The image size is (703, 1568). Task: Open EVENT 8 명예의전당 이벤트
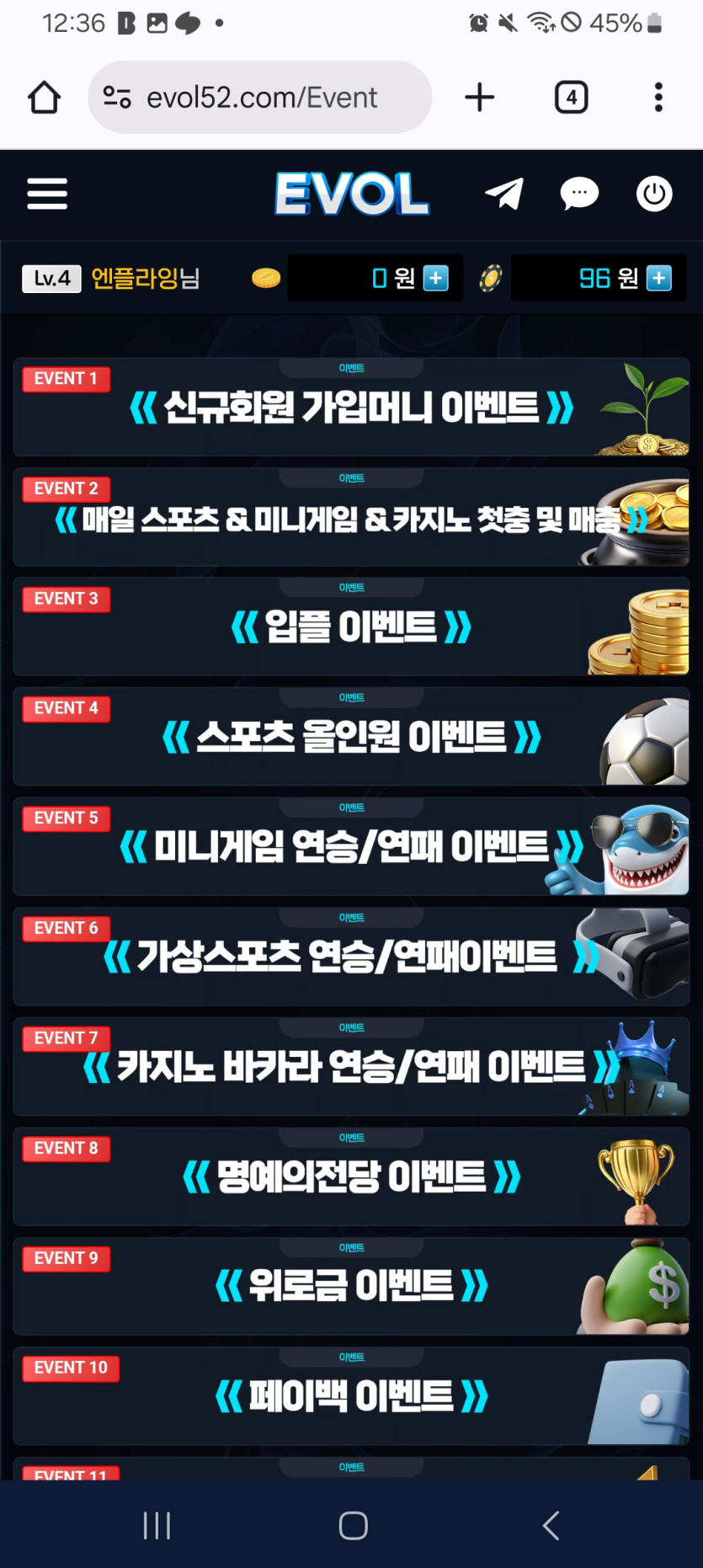351,1177
